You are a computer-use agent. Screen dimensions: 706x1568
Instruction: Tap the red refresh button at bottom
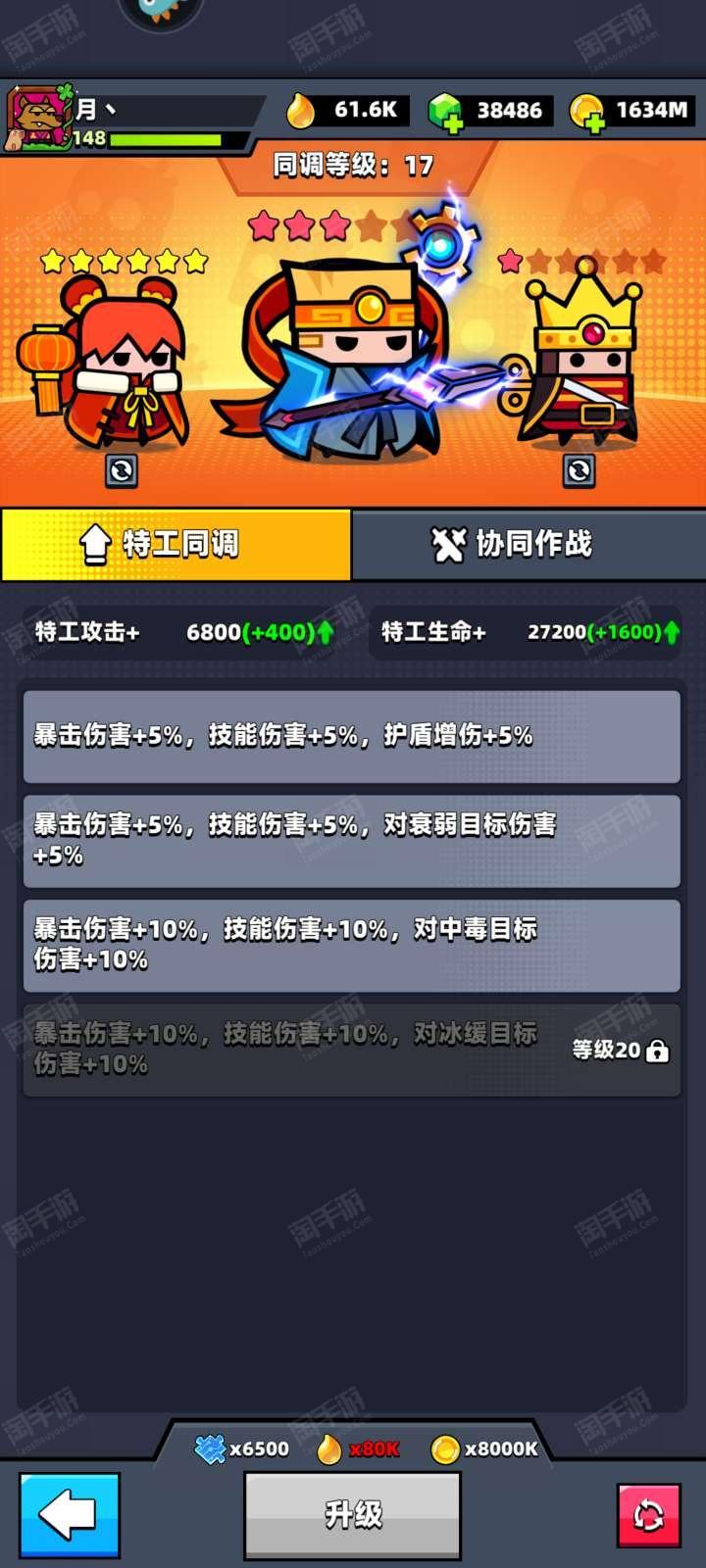648,1515
